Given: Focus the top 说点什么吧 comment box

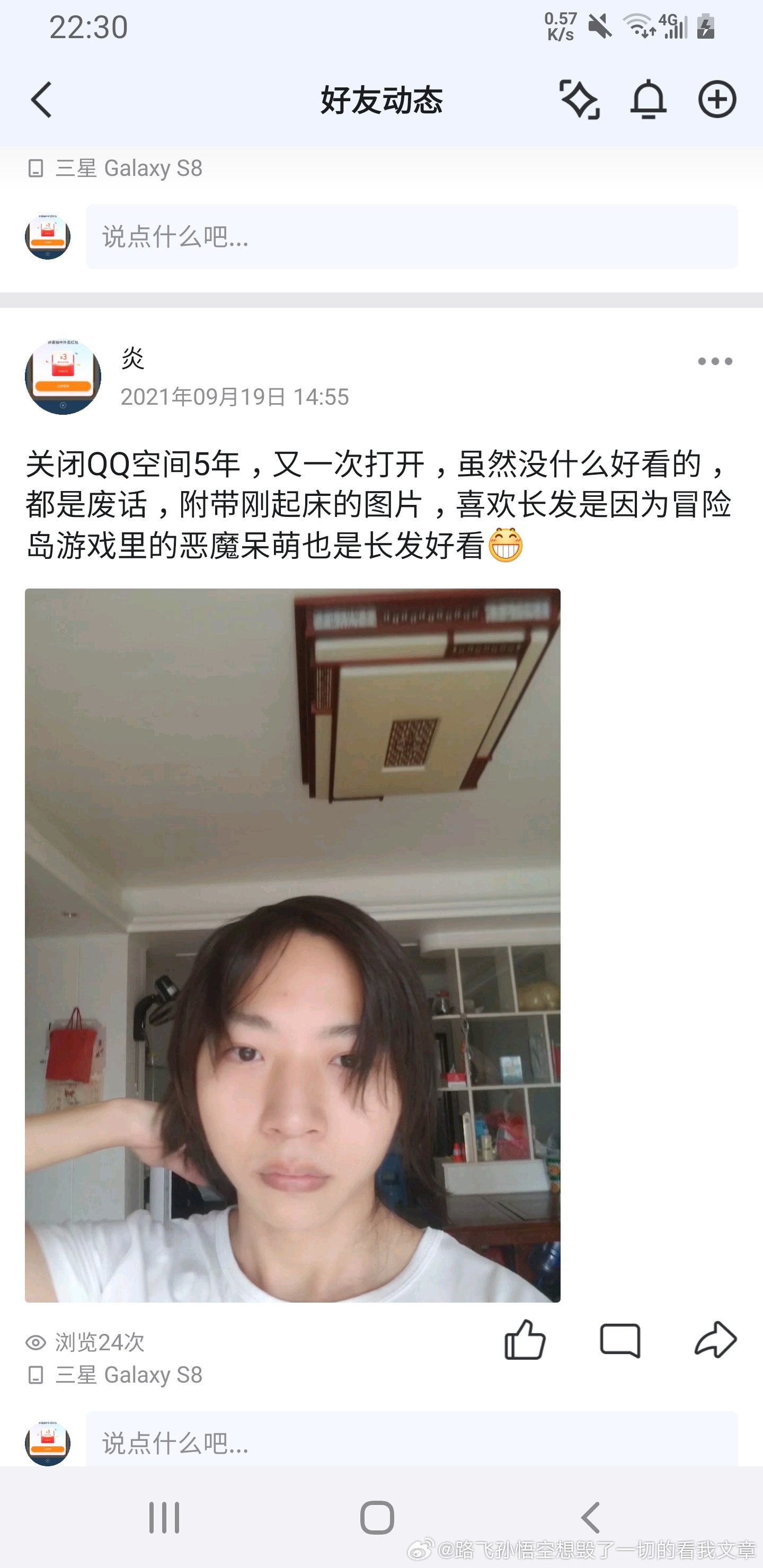Looking at the screenshot, I should click(411, 237).
